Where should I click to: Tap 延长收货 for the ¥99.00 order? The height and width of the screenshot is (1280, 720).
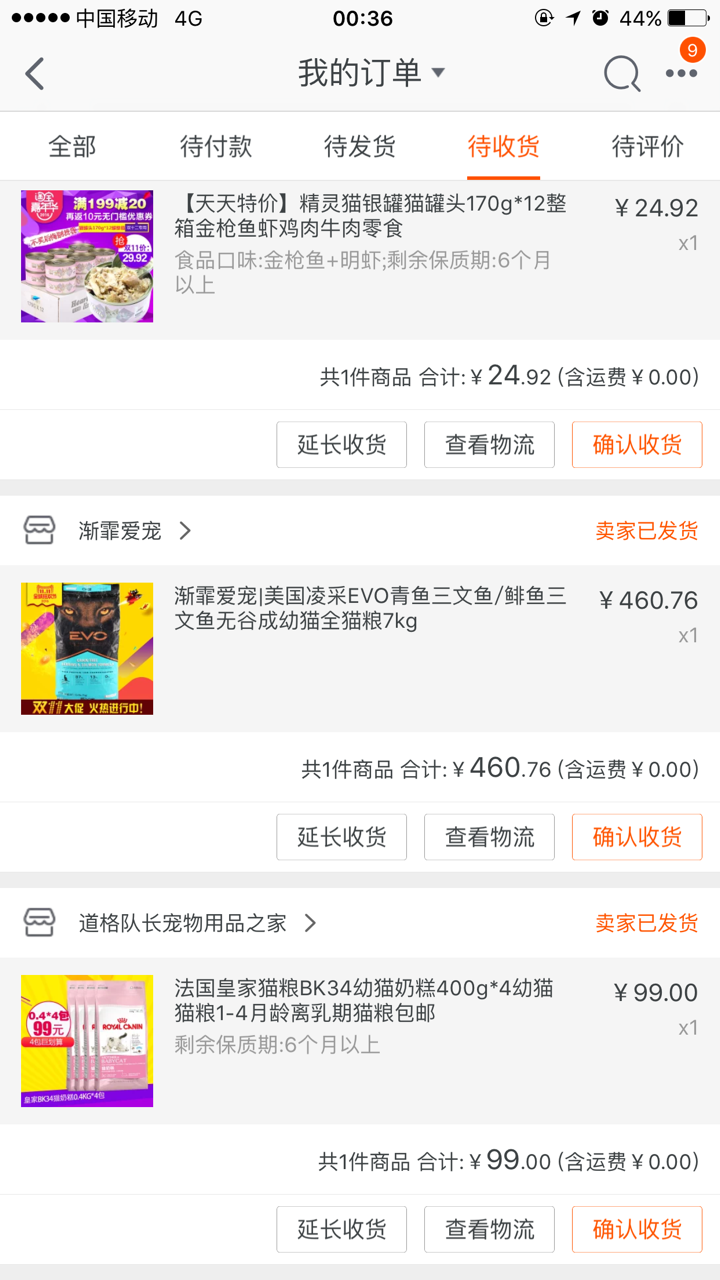[x=342, y=1229]
